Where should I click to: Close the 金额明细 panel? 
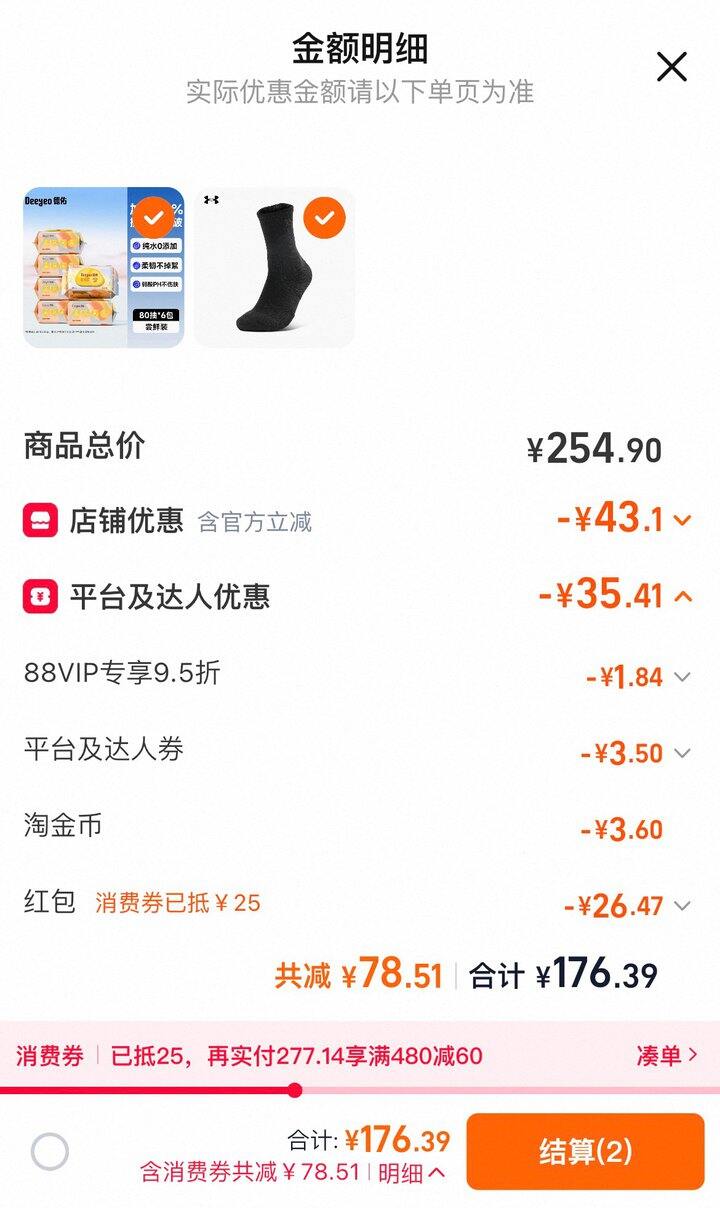point(671,67)
